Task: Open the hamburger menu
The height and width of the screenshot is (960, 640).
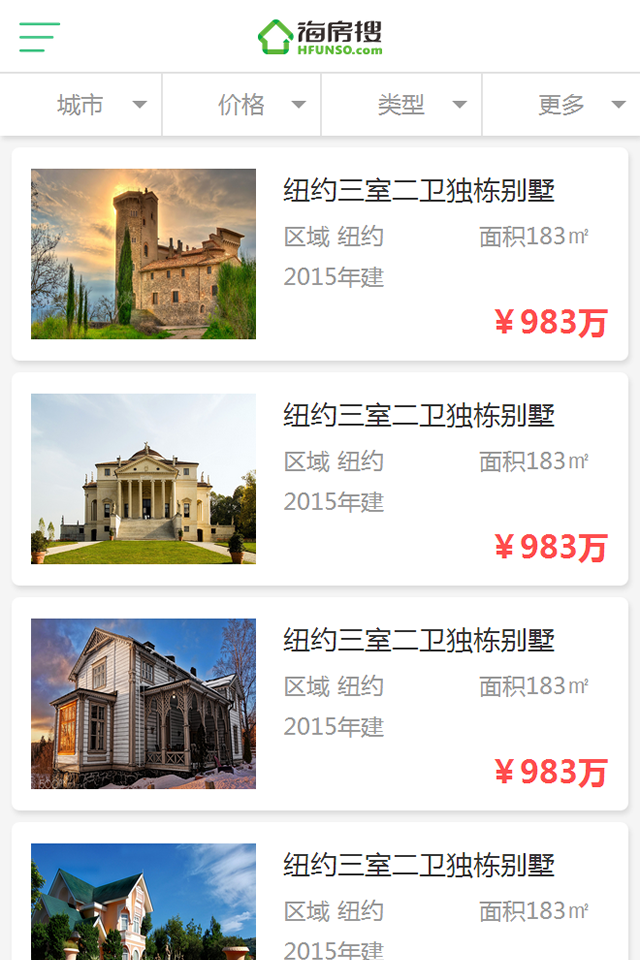Action: tap(39, 37)
